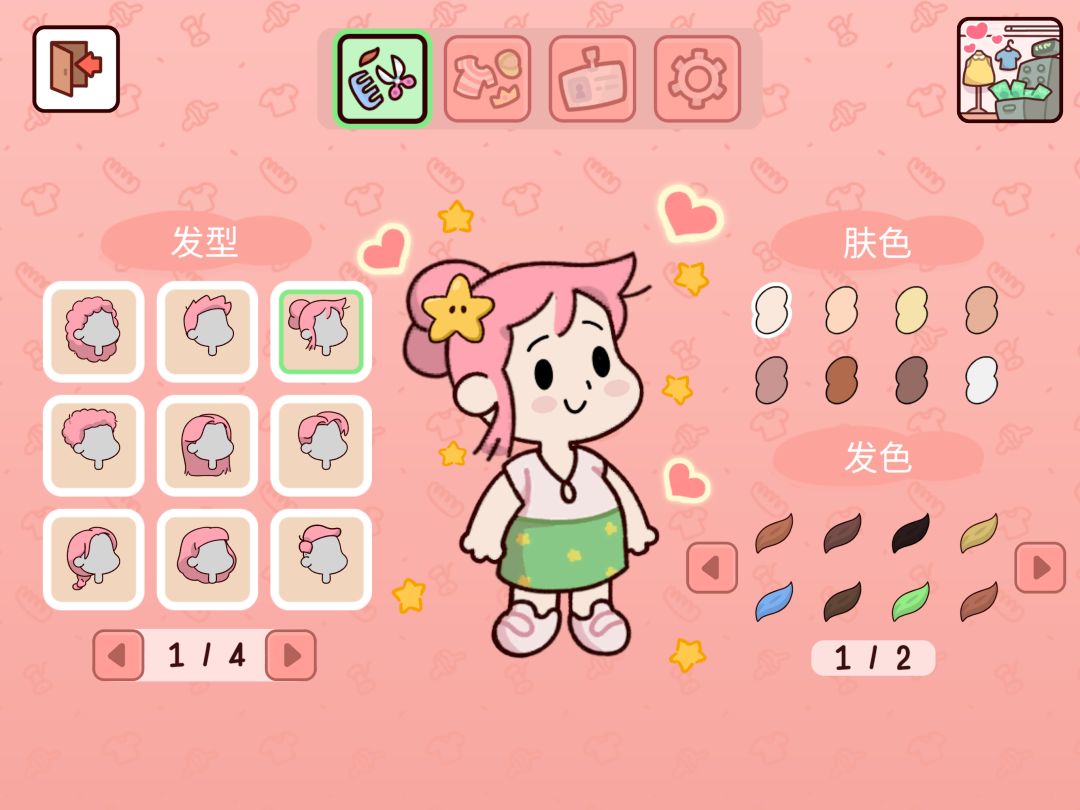Go to next hairstyle page

pyautogui.click(x=291, y=655)
